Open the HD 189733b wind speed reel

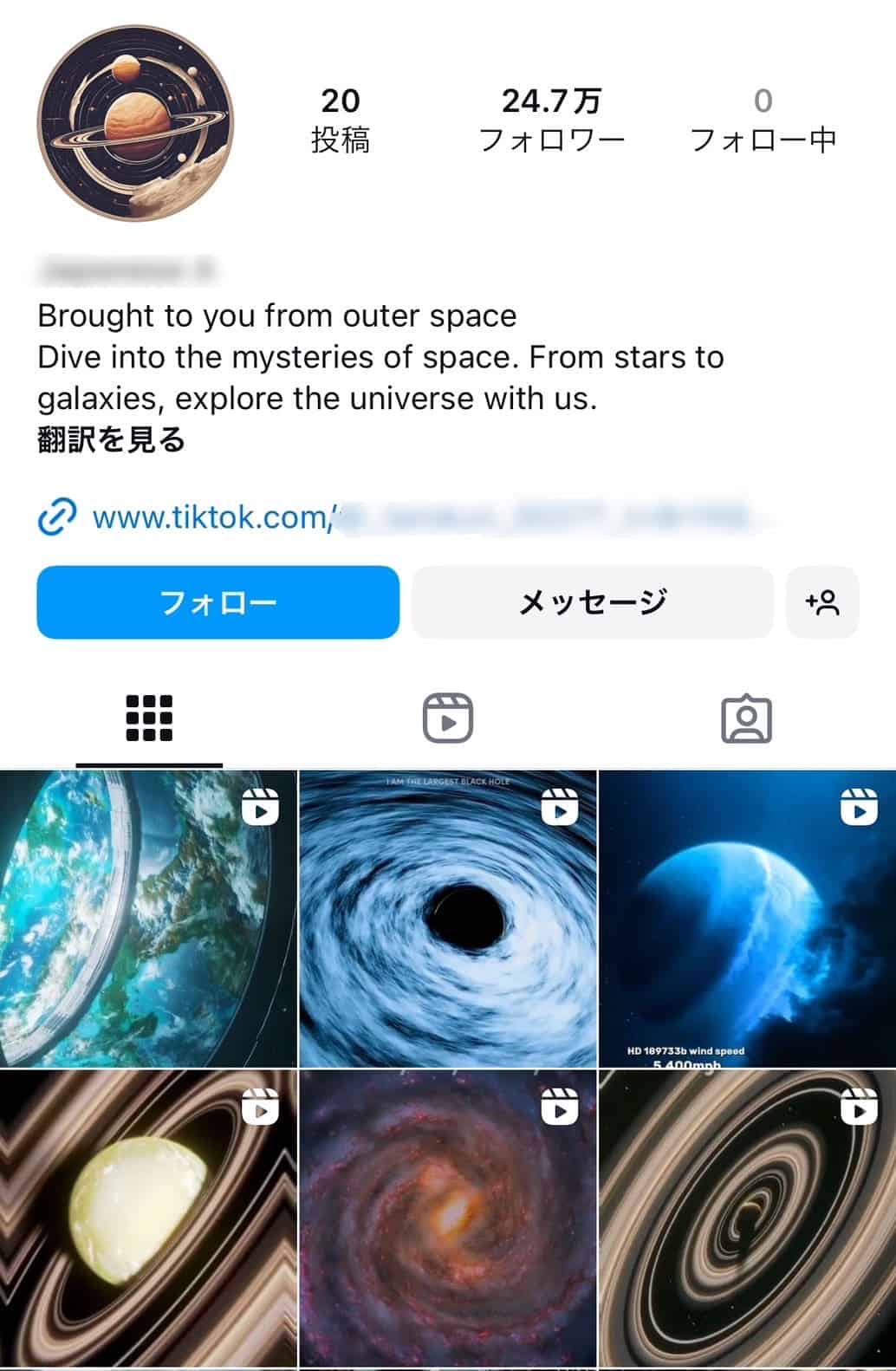click(747, 919)
